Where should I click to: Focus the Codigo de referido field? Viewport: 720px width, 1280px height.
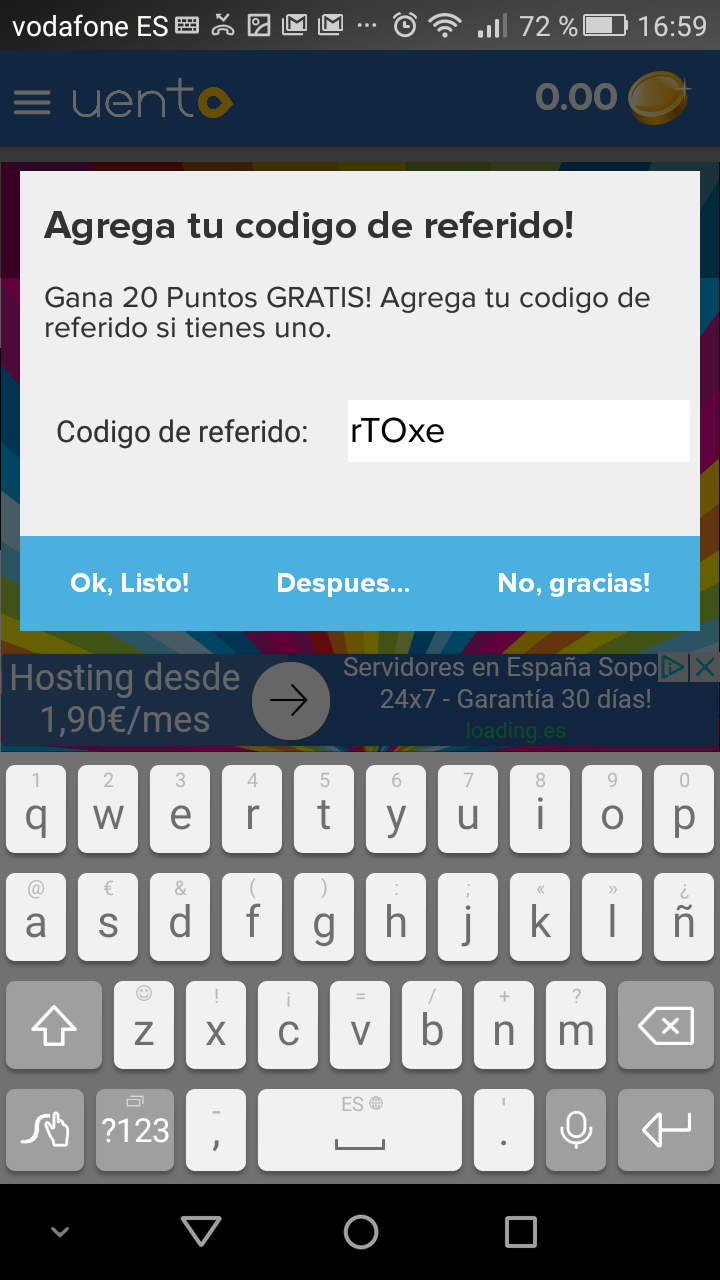(x=518, y=431)
